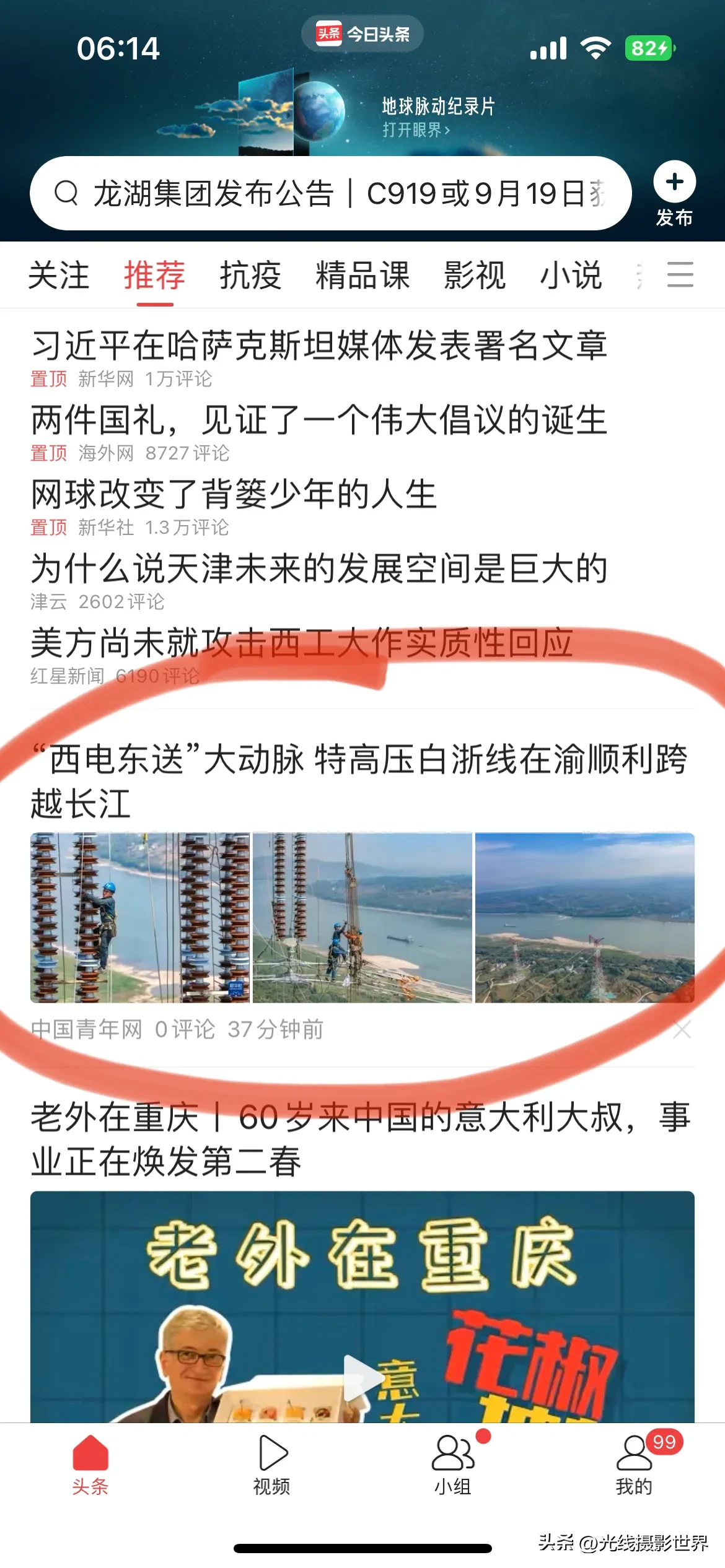725x1568 pixels.
Task: Open the 西电东送 特高压白浙线 article
Action: pyautogui.click(x=359, y=780)
